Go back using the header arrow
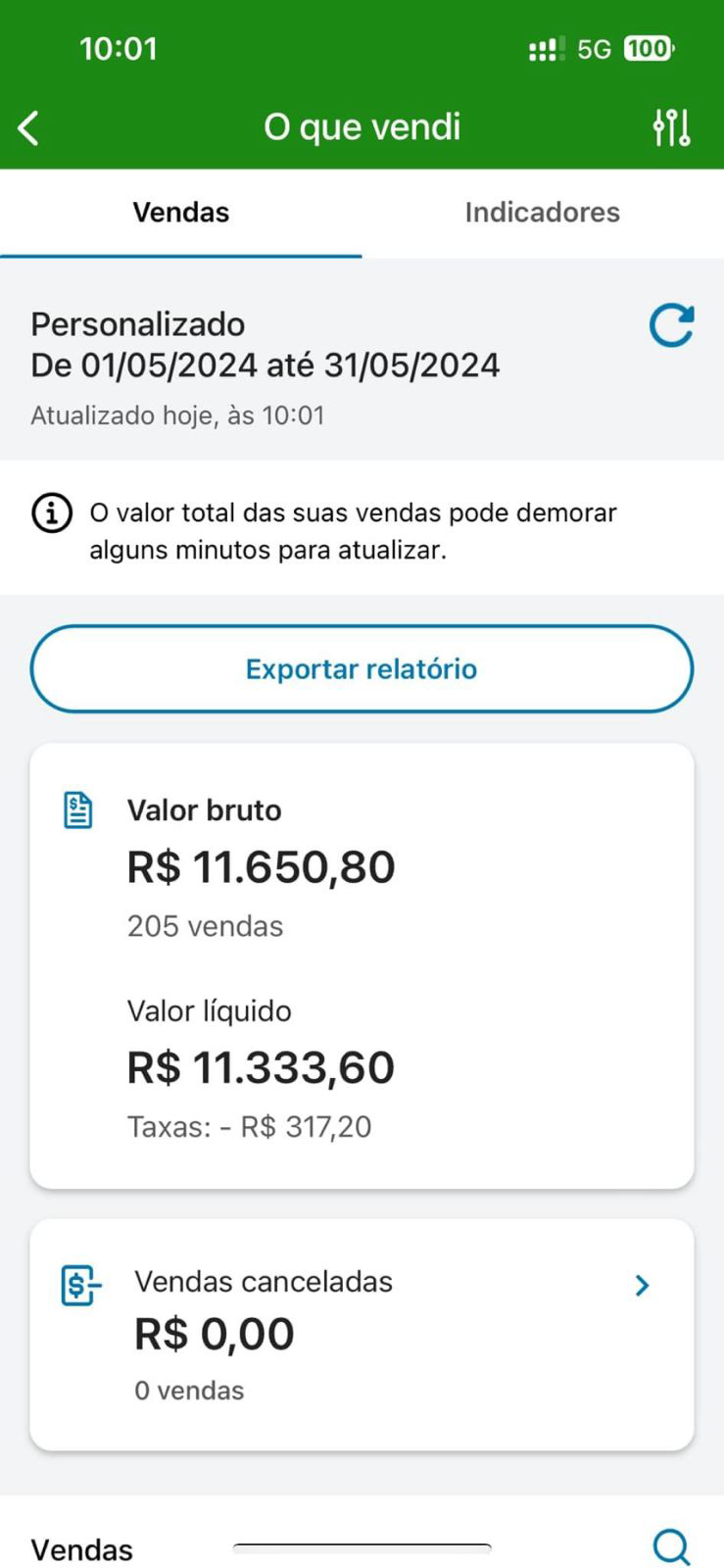 click(29, 127)
